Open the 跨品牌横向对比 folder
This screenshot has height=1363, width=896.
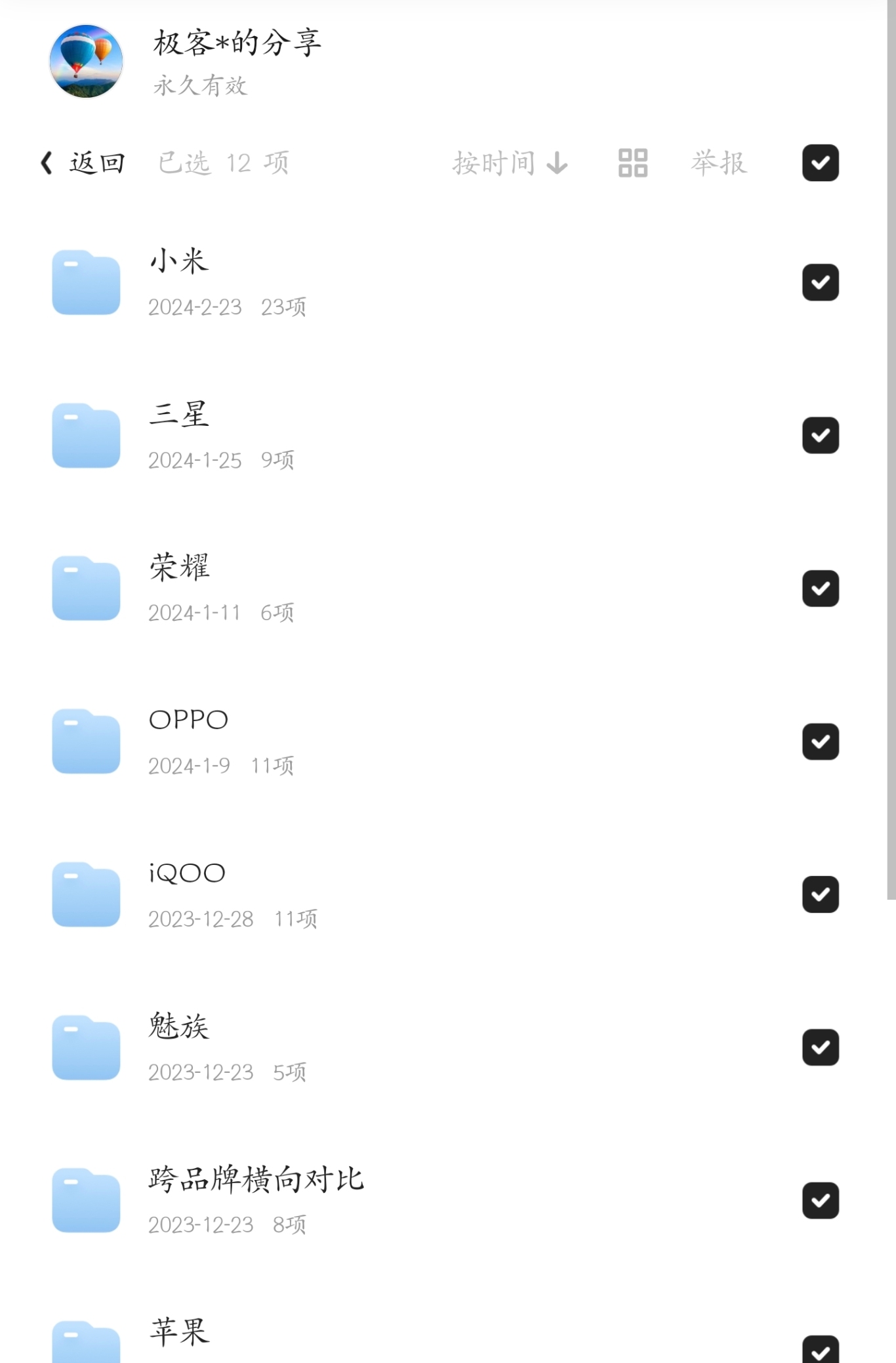click(x=256, y=1179)
